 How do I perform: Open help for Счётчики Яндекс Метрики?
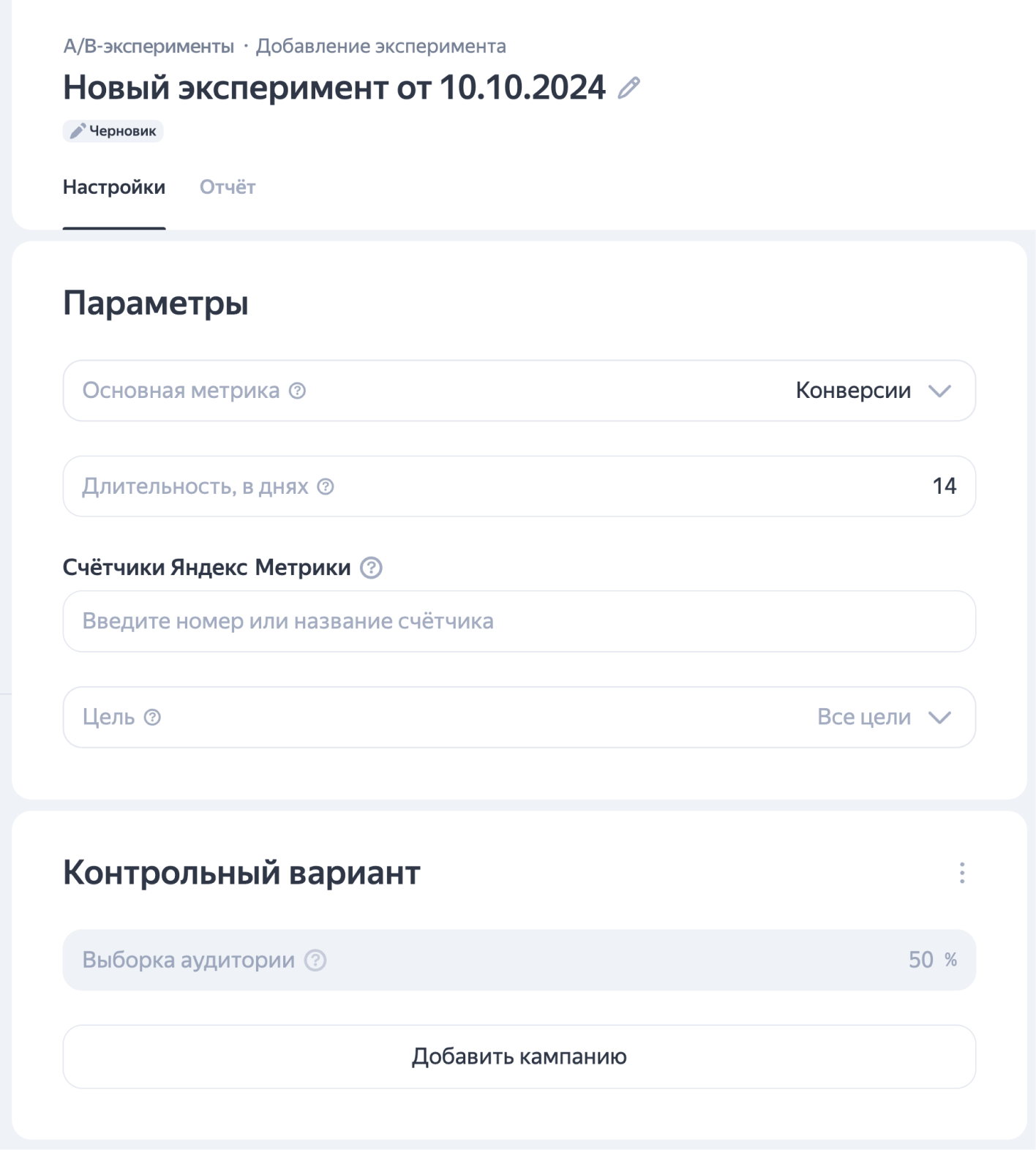coord(371,568)
